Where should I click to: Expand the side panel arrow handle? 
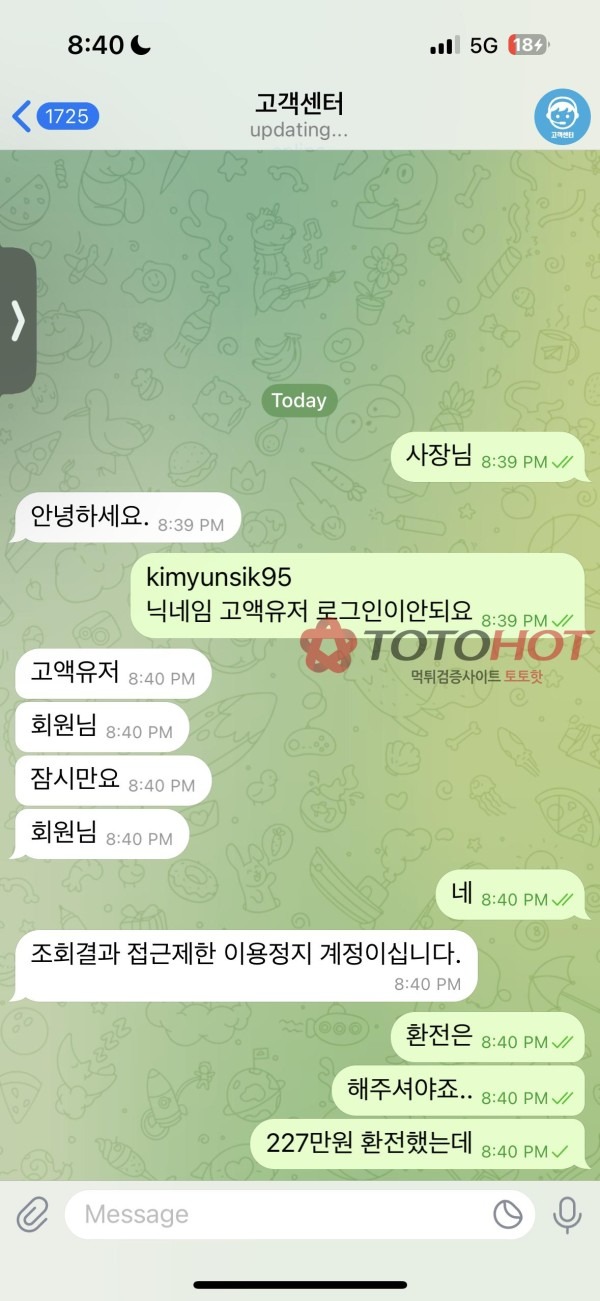[x=17, y=322]
